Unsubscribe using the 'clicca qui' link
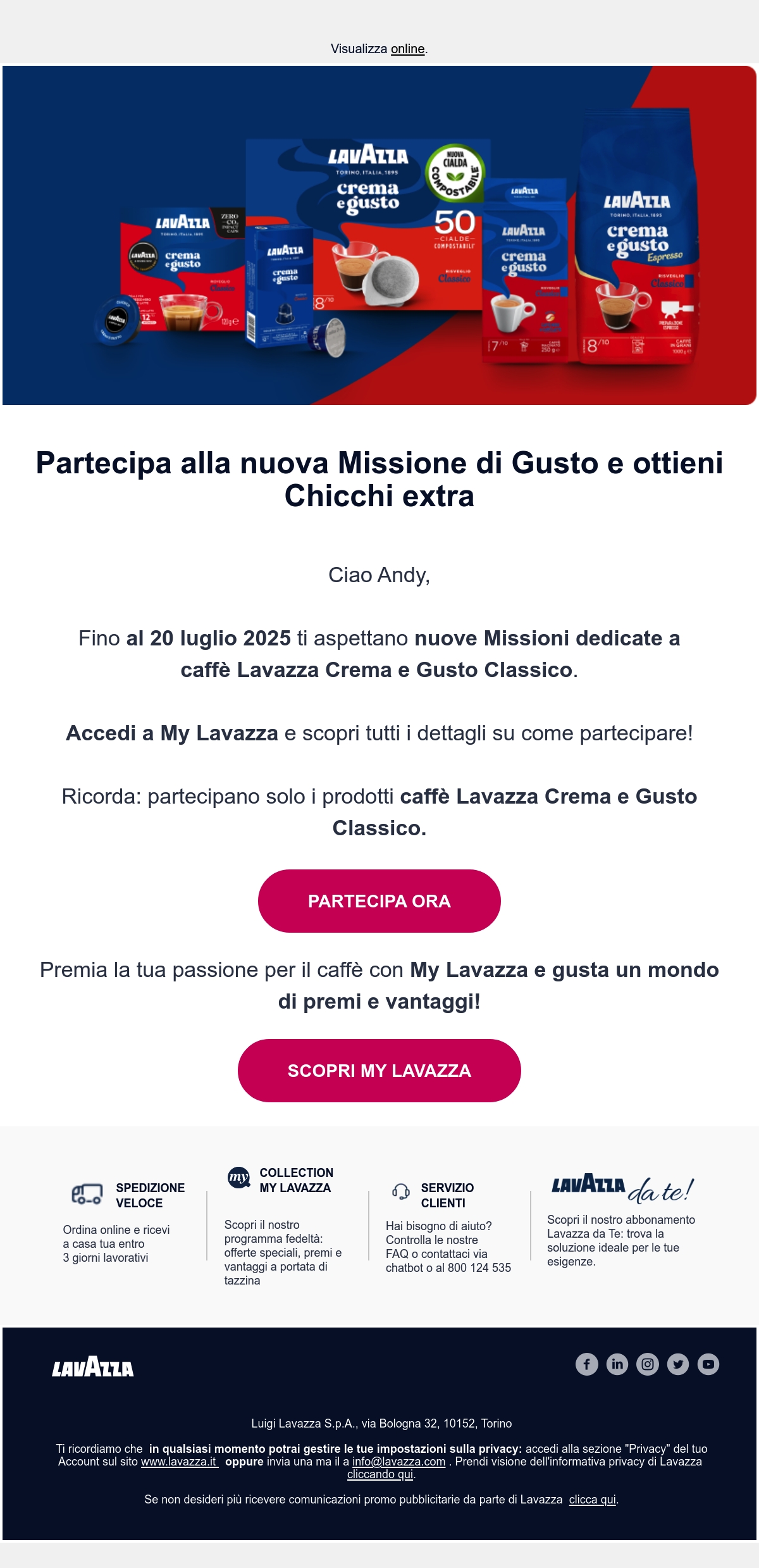This screenshot has height=1568, width=759. 593,1499
